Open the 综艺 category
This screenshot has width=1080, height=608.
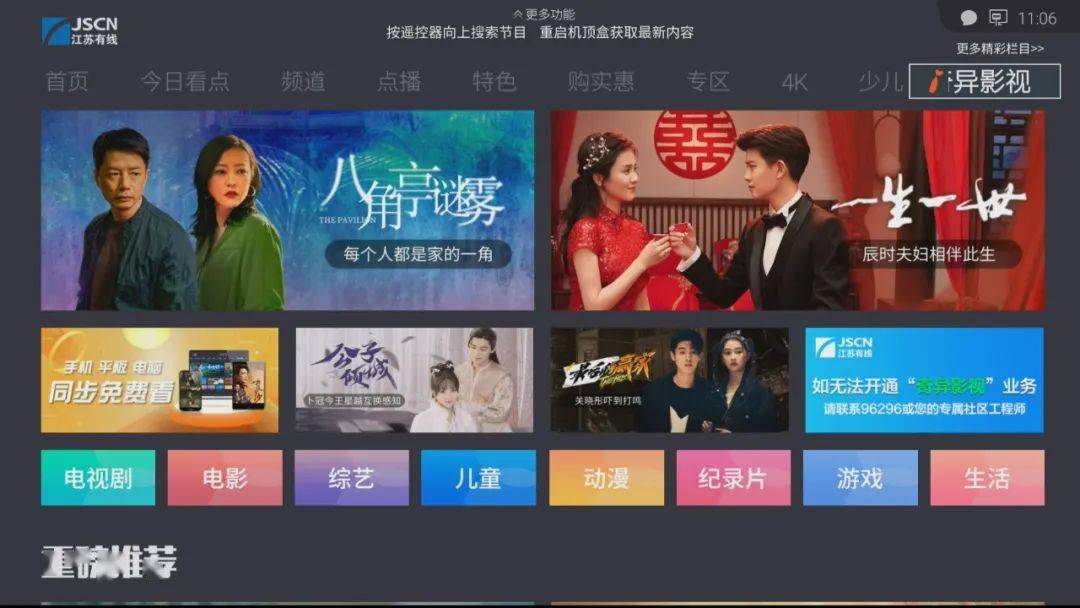[351, 478]
